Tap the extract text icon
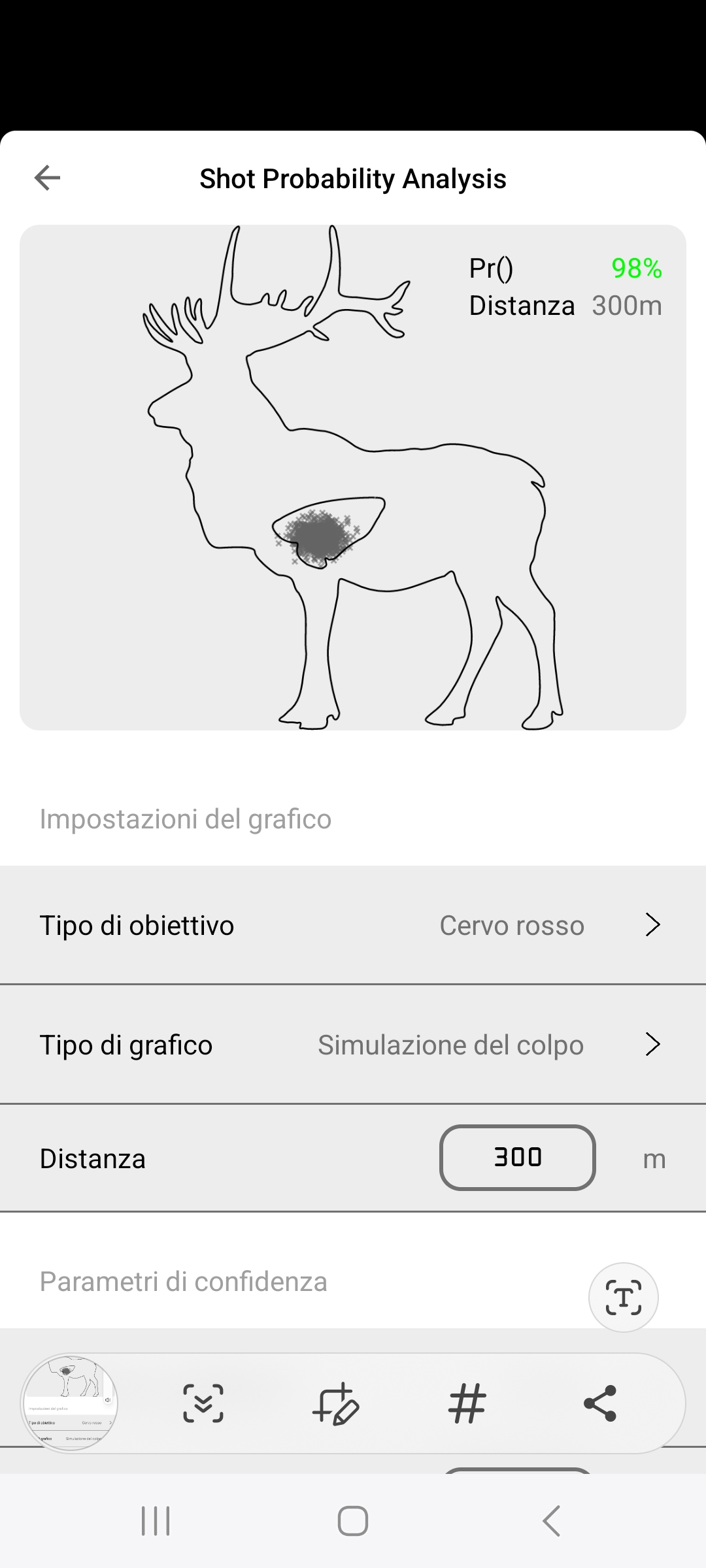 coord(623,1298)
